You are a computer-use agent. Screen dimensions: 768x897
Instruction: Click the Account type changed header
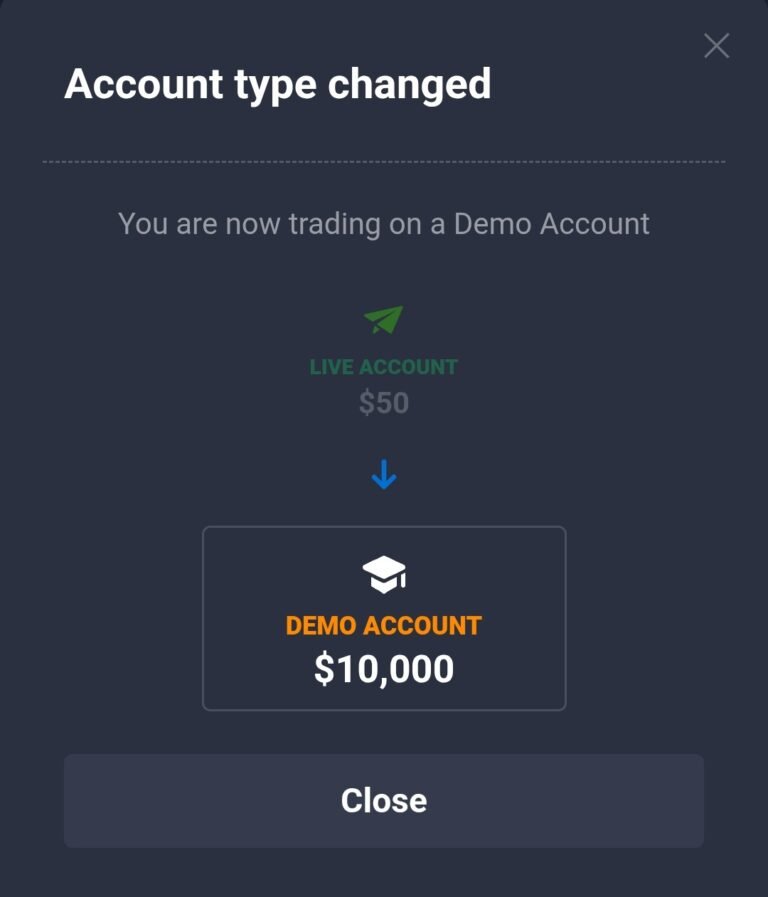pyautogui.click(x=277, y=85)
